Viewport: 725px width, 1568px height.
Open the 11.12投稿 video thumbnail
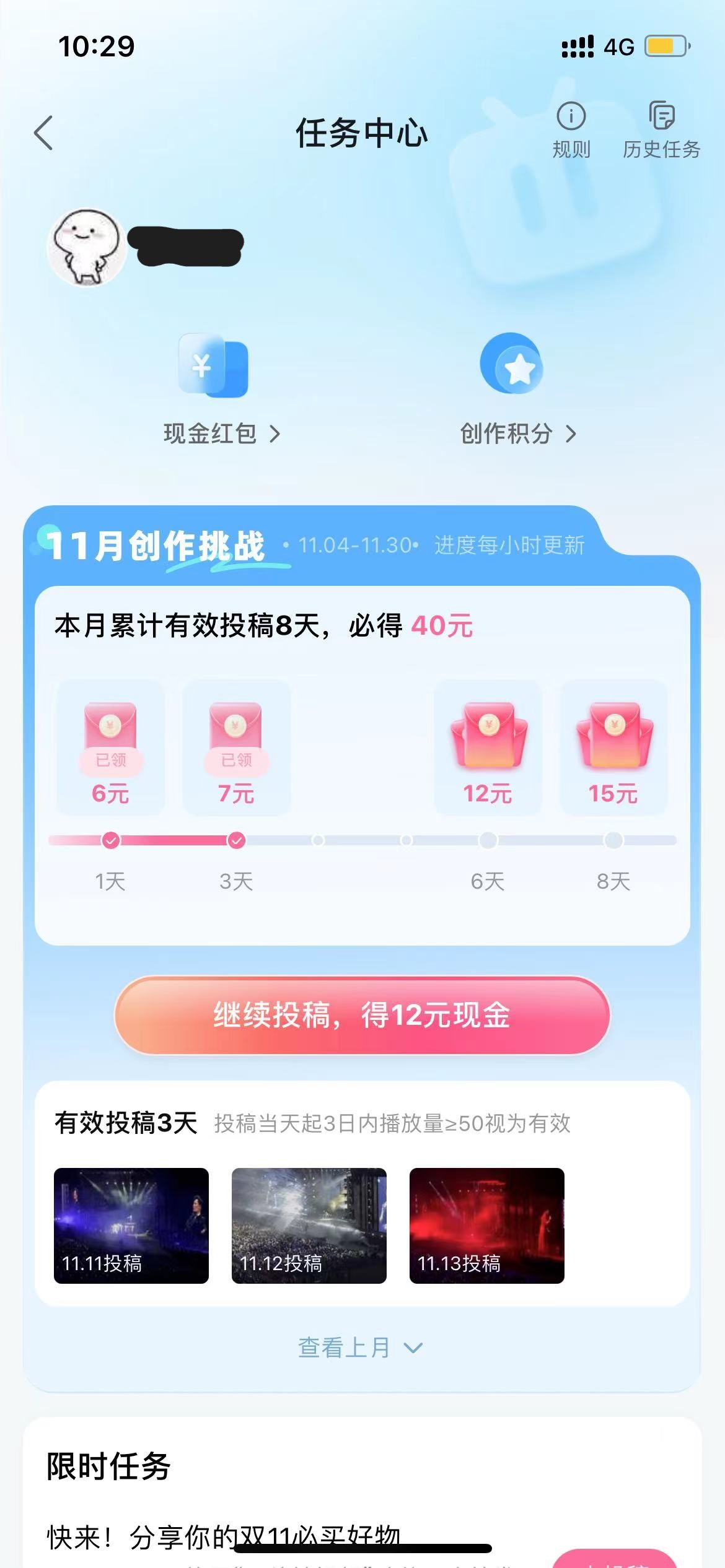[309, 1226]
